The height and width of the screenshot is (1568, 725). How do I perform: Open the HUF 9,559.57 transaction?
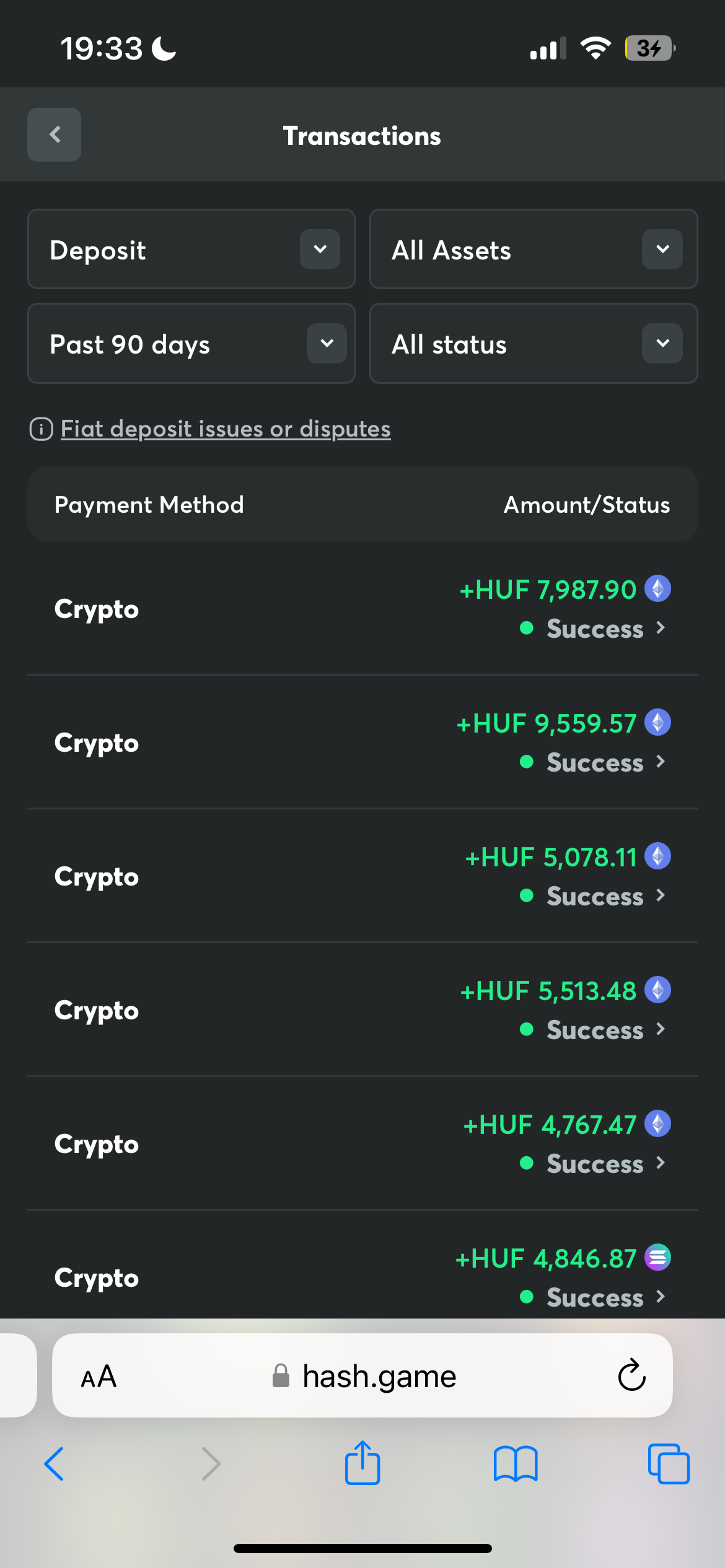[362, 743]
